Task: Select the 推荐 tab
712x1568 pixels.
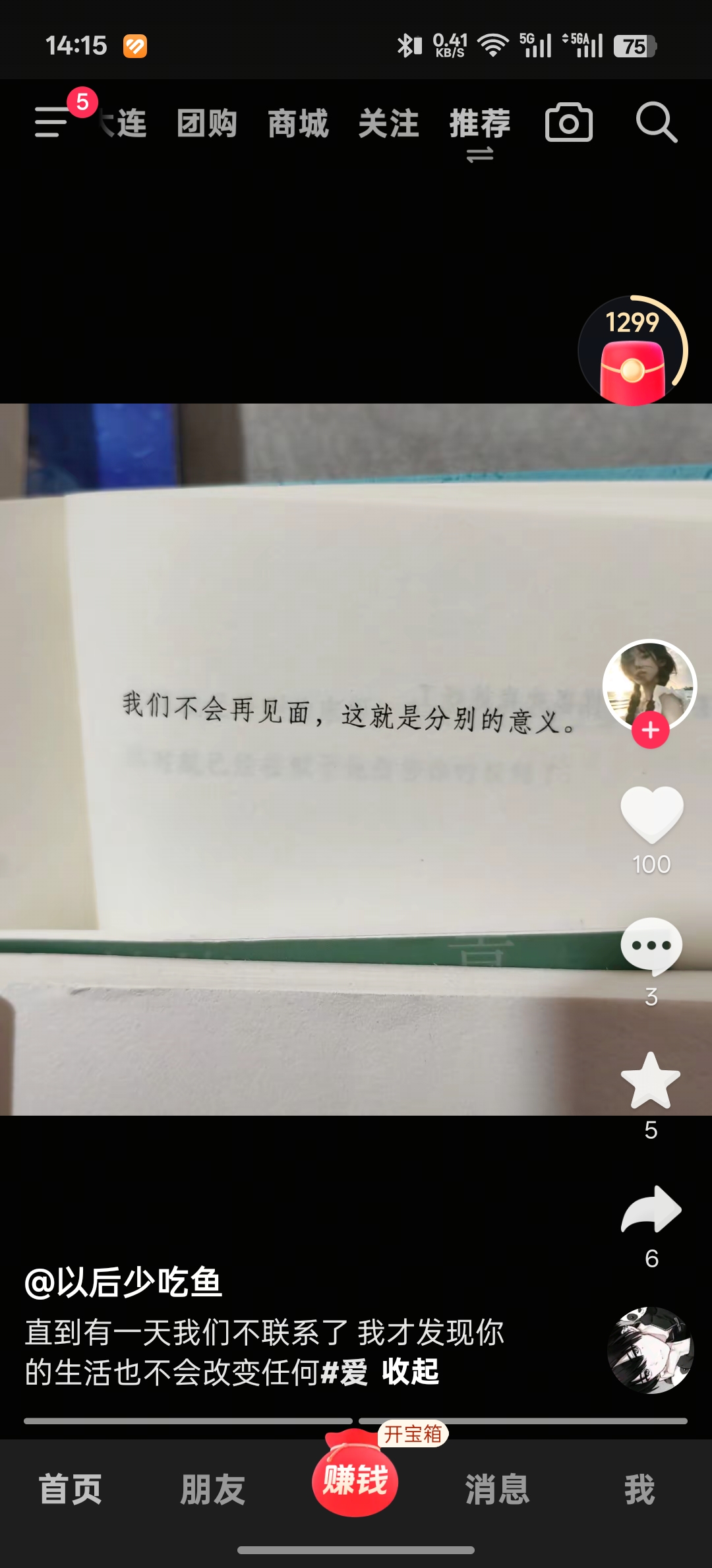Action: pyautogui.click(x=480, y=123)
